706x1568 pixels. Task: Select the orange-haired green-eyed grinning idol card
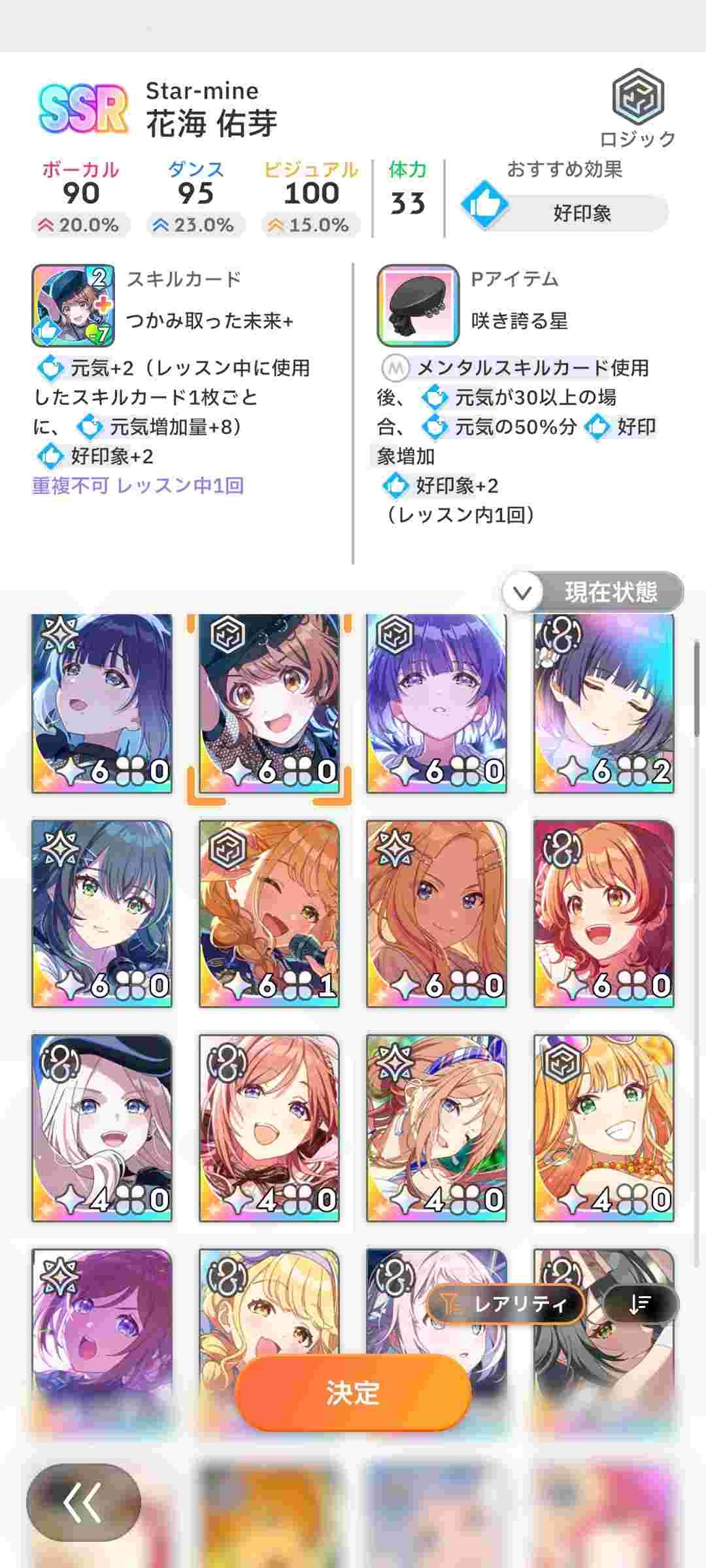604,1128
